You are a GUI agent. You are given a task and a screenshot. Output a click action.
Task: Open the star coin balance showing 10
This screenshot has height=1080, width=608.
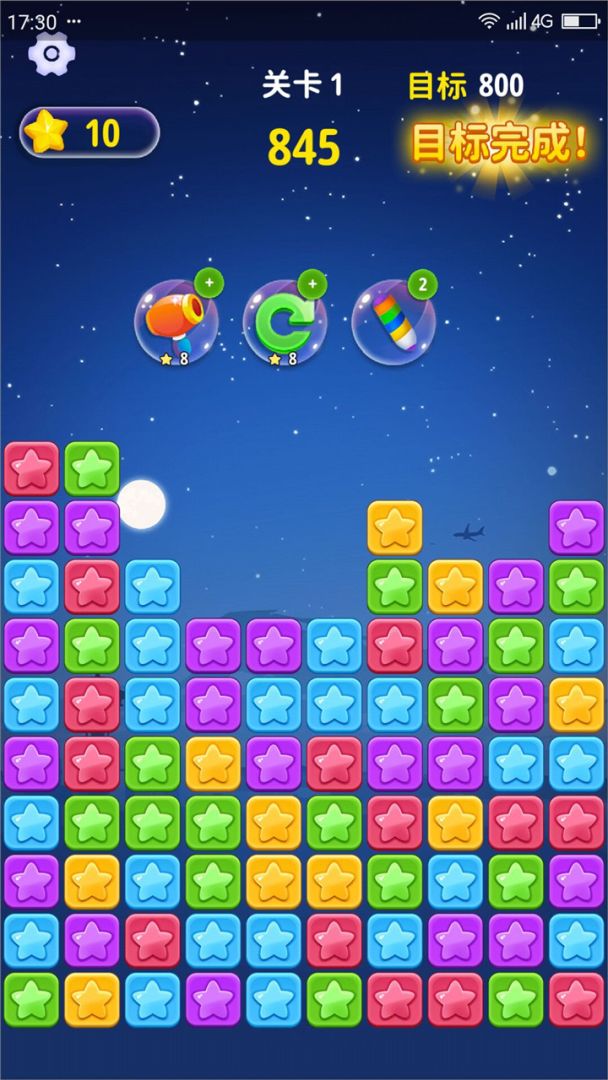tap(89, 133)
